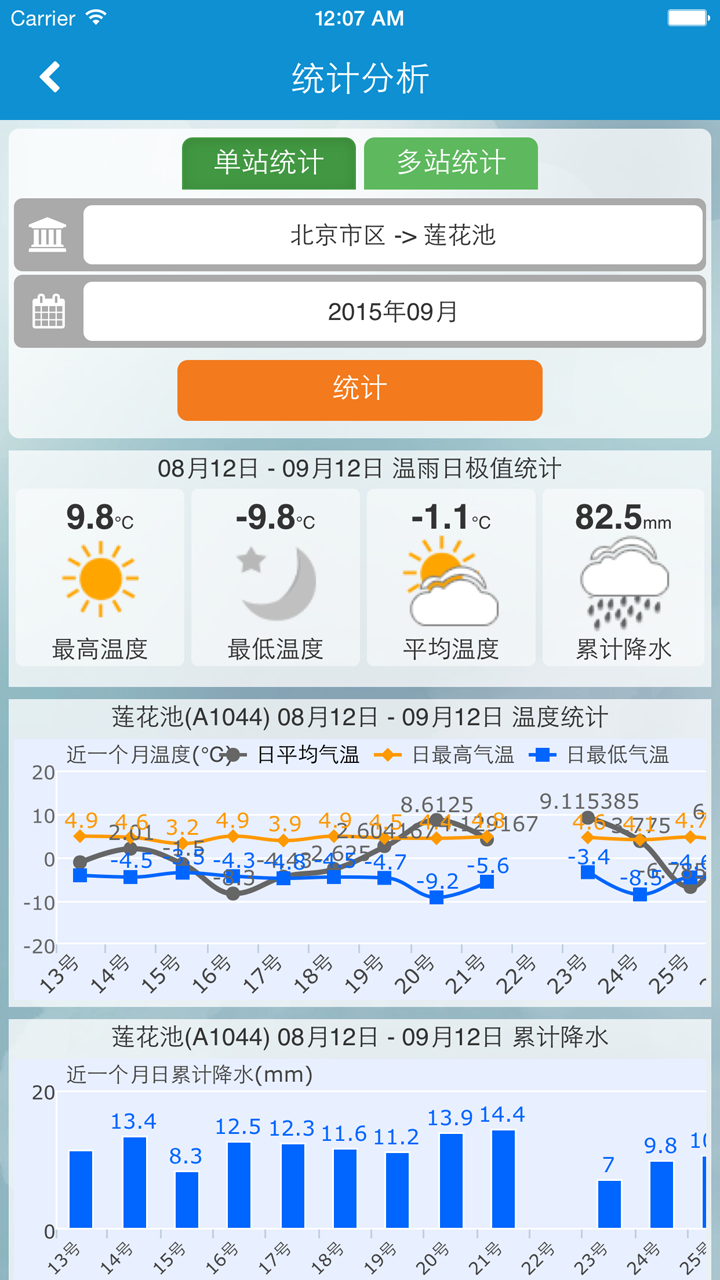Switch to the 多站统计 tab
This screenshot has height=1280, width=720.
pyautogui.click(x=450, y=163)
